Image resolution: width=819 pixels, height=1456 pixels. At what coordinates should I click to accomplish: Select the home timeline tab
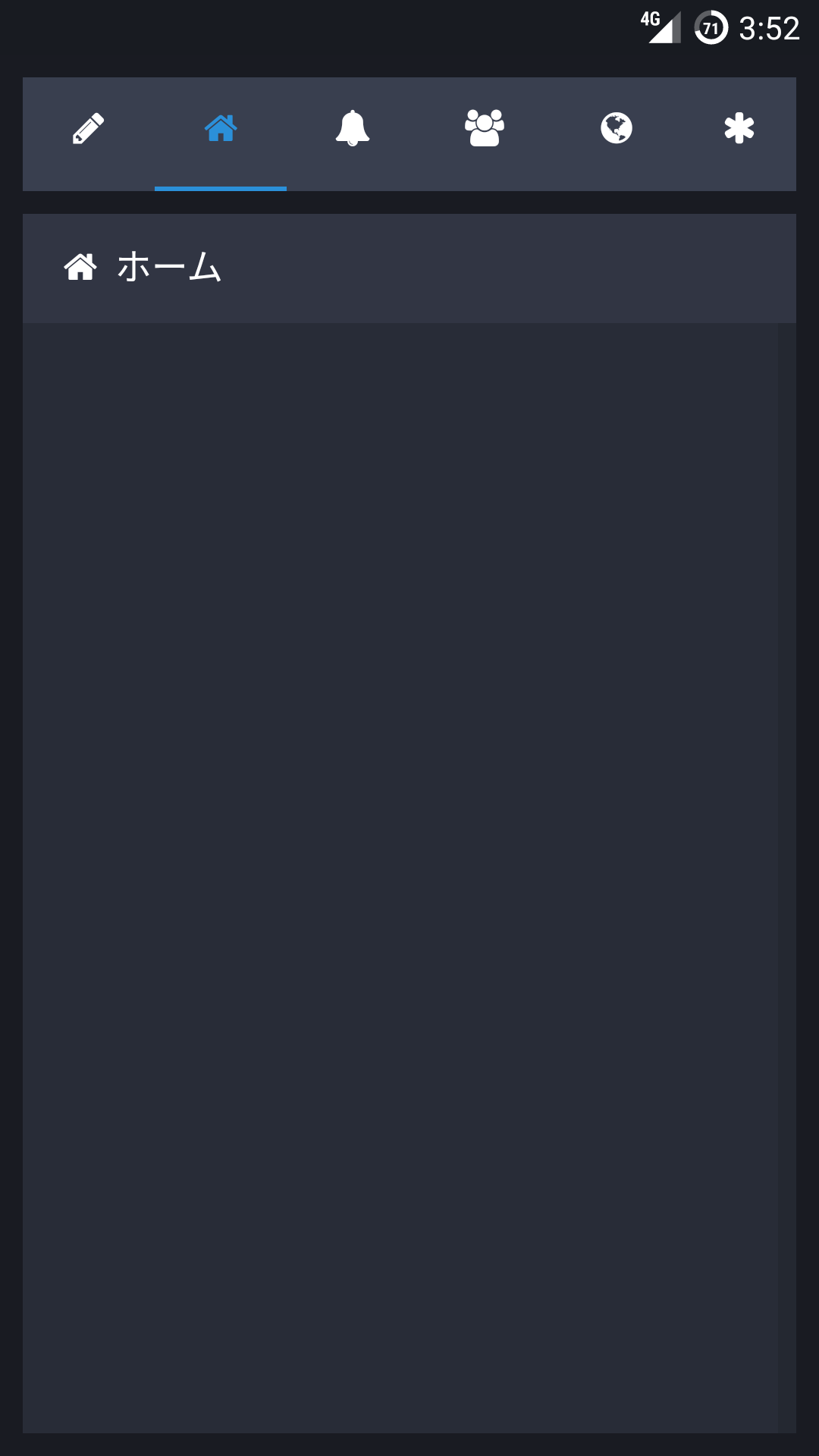coord(221,129)
